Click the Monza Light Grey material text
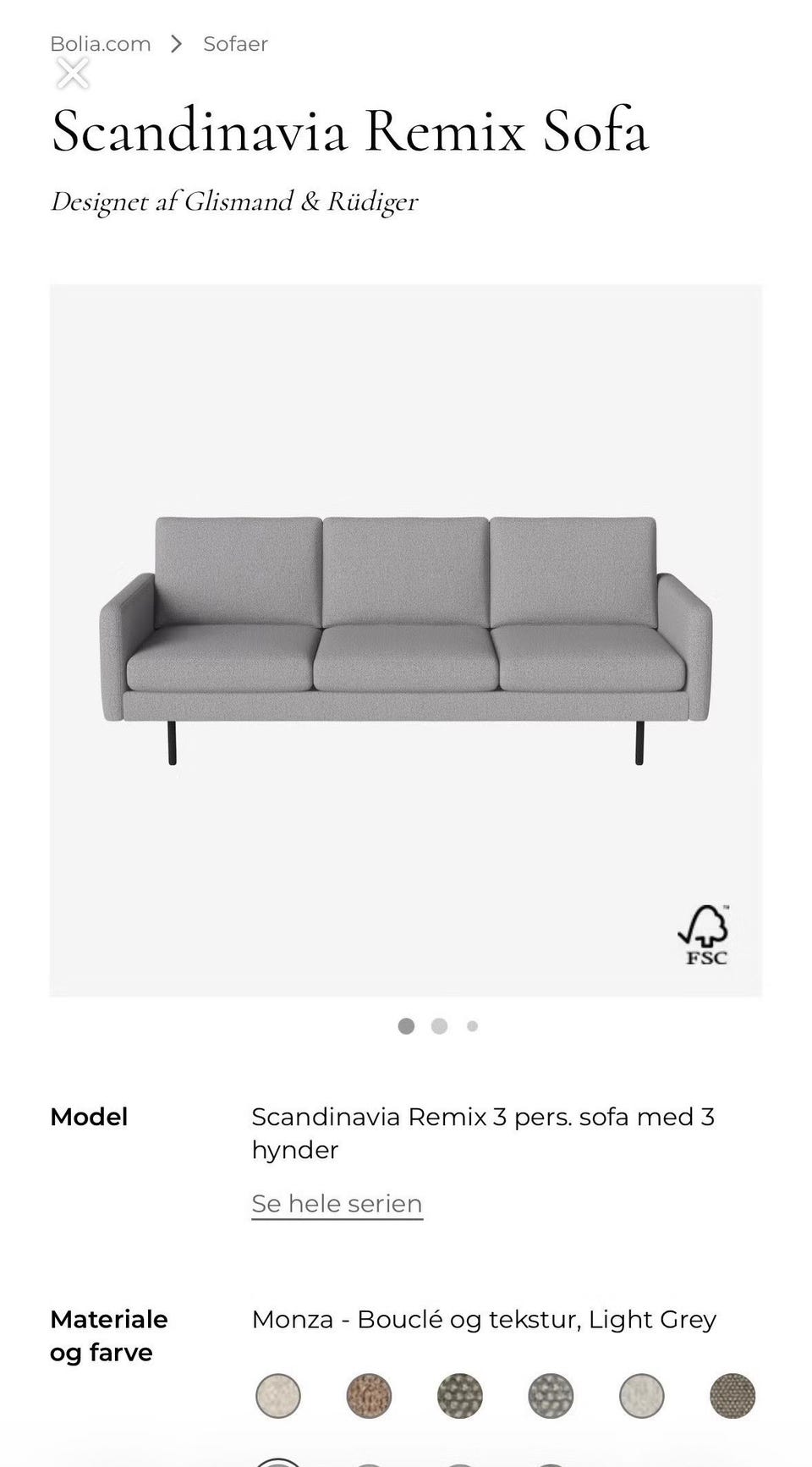812x1467 pixels. coord(484,1320)
